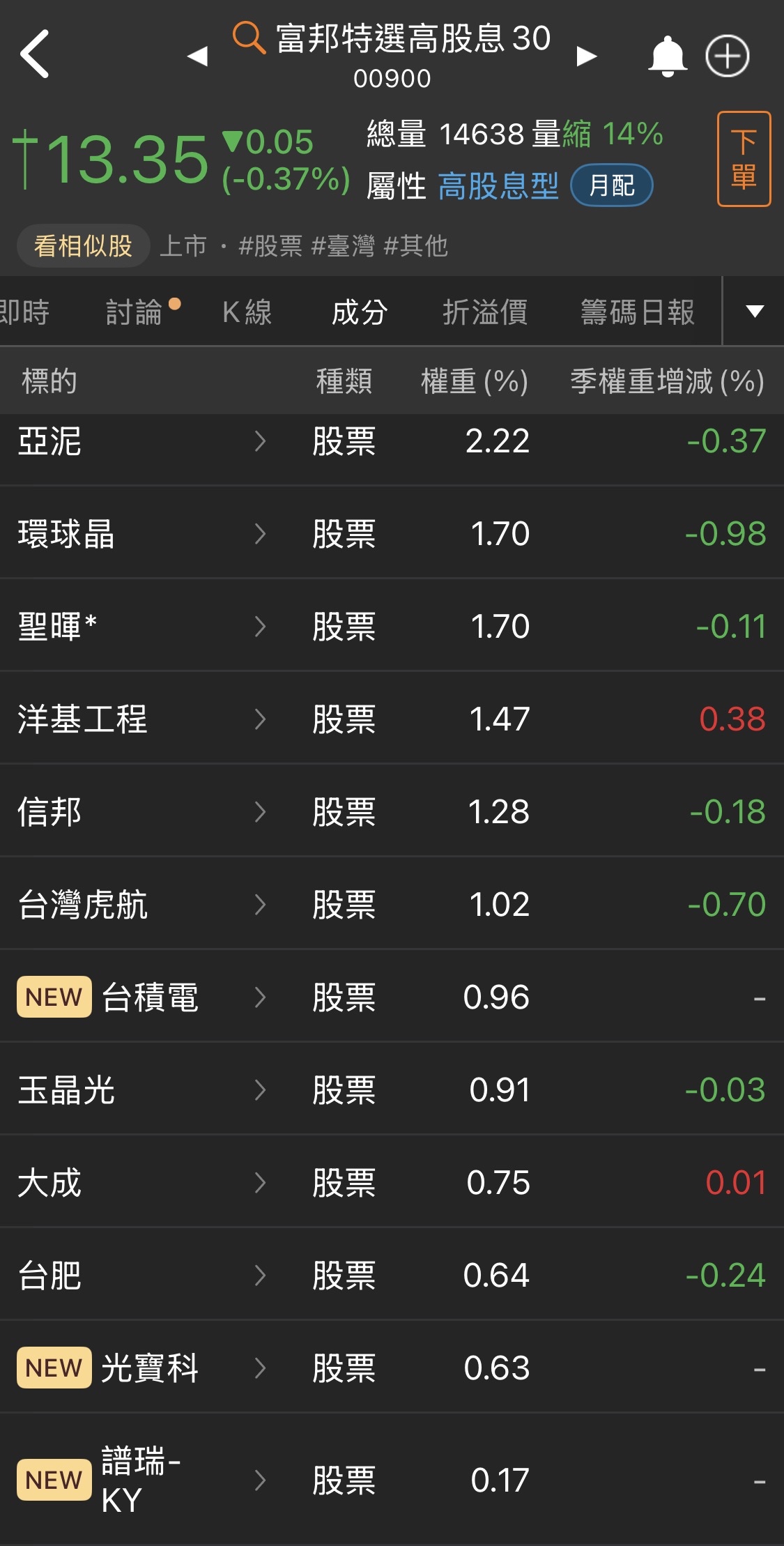Screen dimensions: 784x1546
Task: Expand the tab list dropdown arrow
Action: (x=755, y=311)
